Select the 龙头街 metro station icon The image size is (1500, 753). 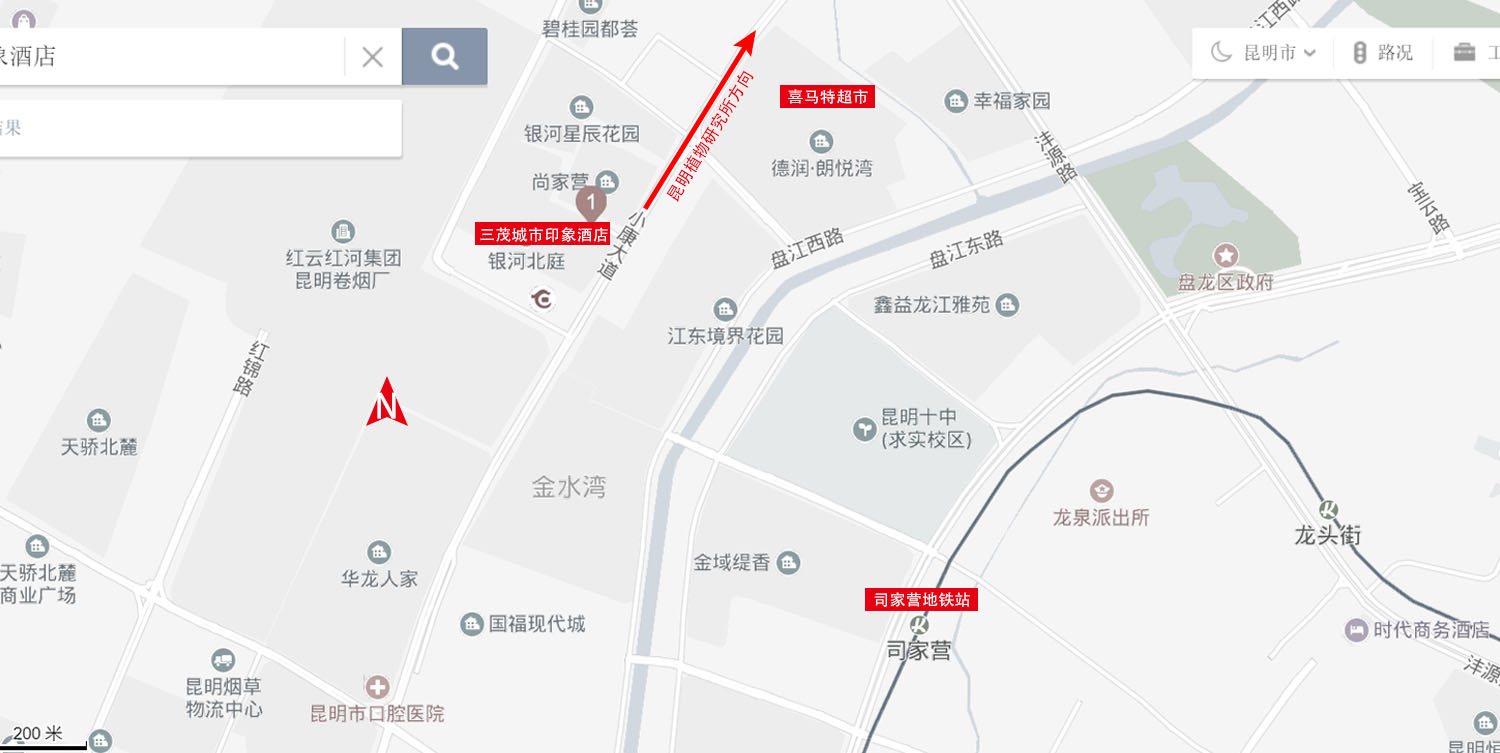click(1329, 508)
